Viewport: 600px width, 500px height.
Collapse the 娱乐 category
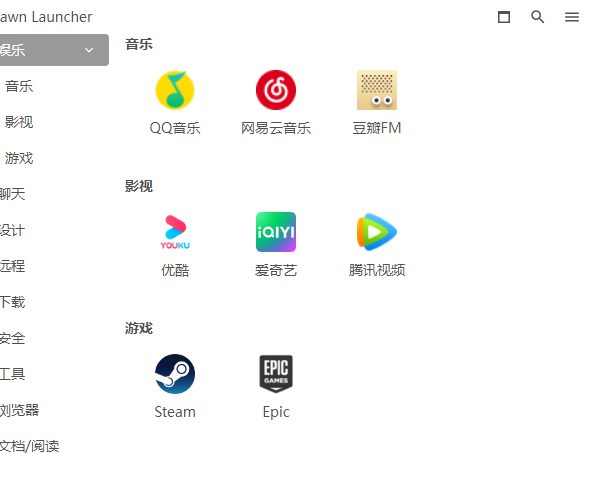[90, 50]
